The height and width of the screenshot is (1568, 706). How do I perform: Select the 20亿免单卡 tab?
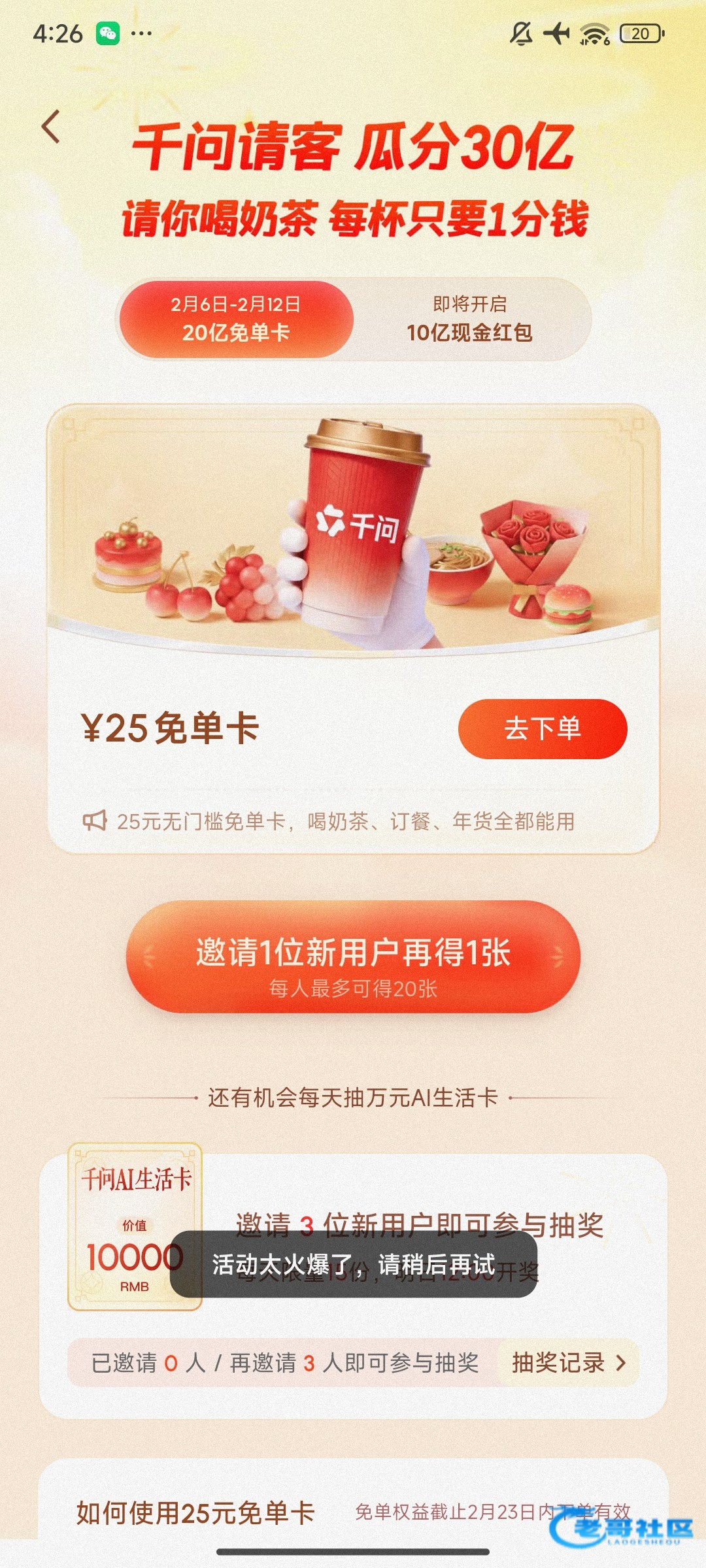(235, 319)
